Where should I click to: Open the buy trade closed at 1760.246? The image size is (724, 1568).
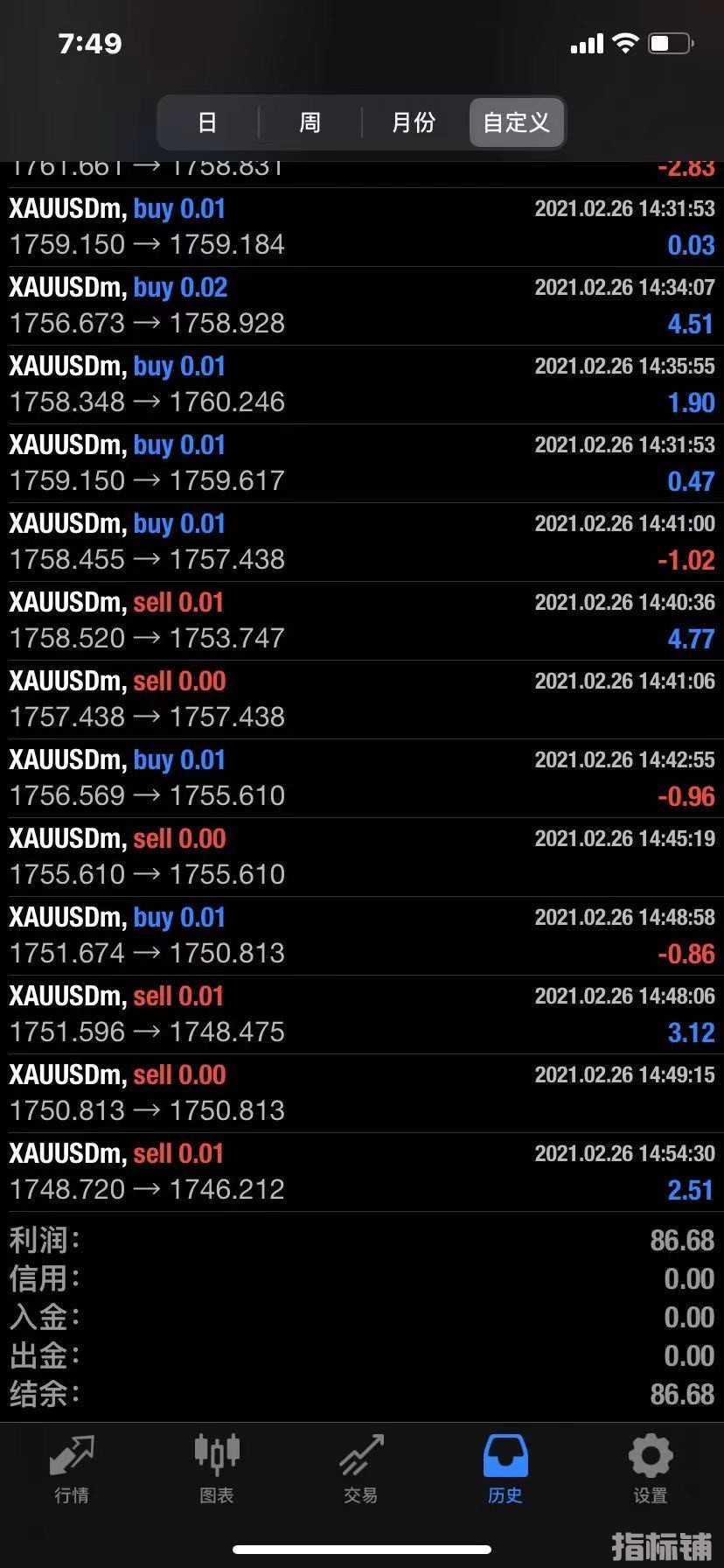pos(362,384)
